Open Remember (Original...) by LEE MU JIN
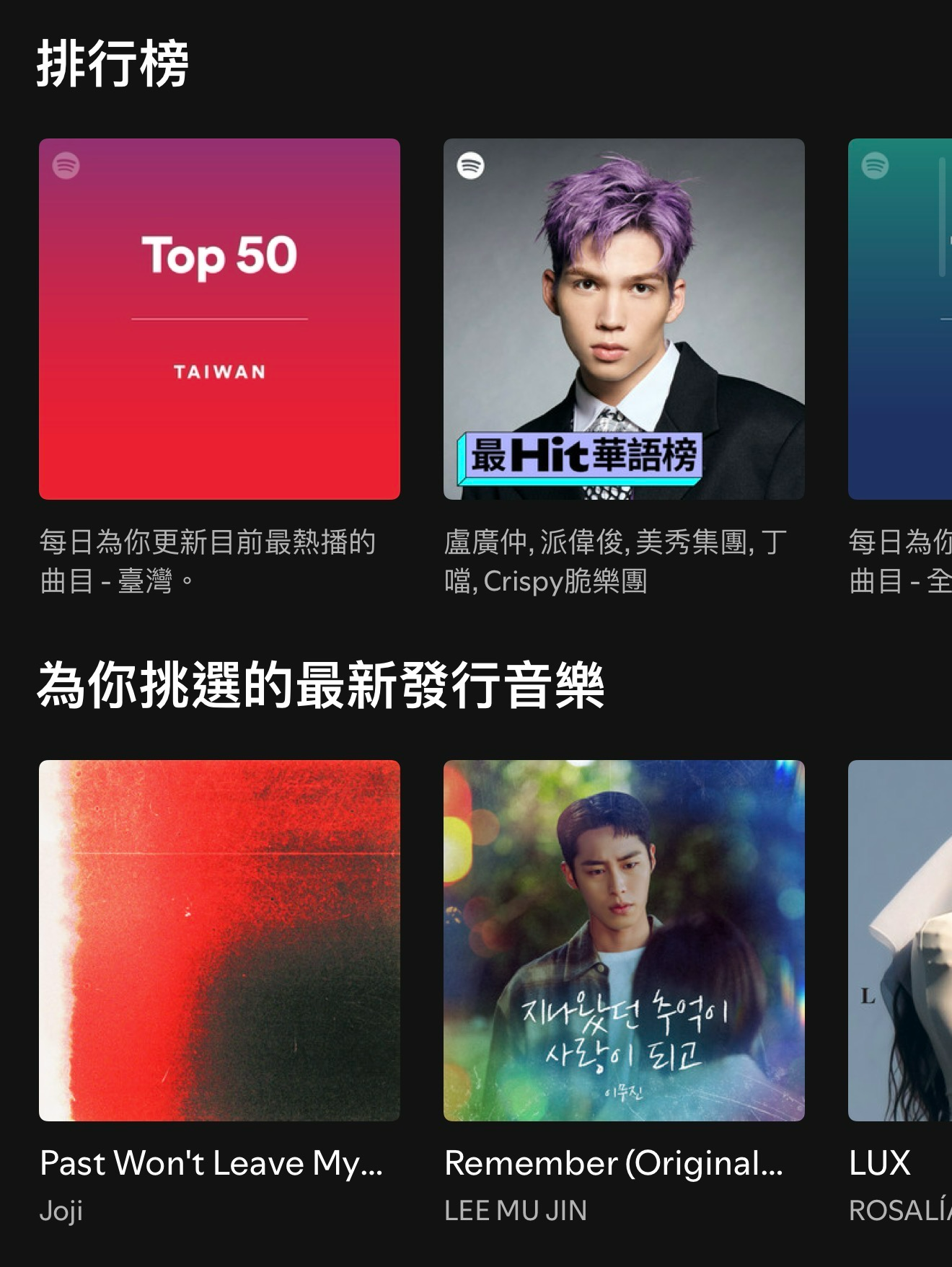This screenshot has height=1267, width=952. tap(623, 940)
